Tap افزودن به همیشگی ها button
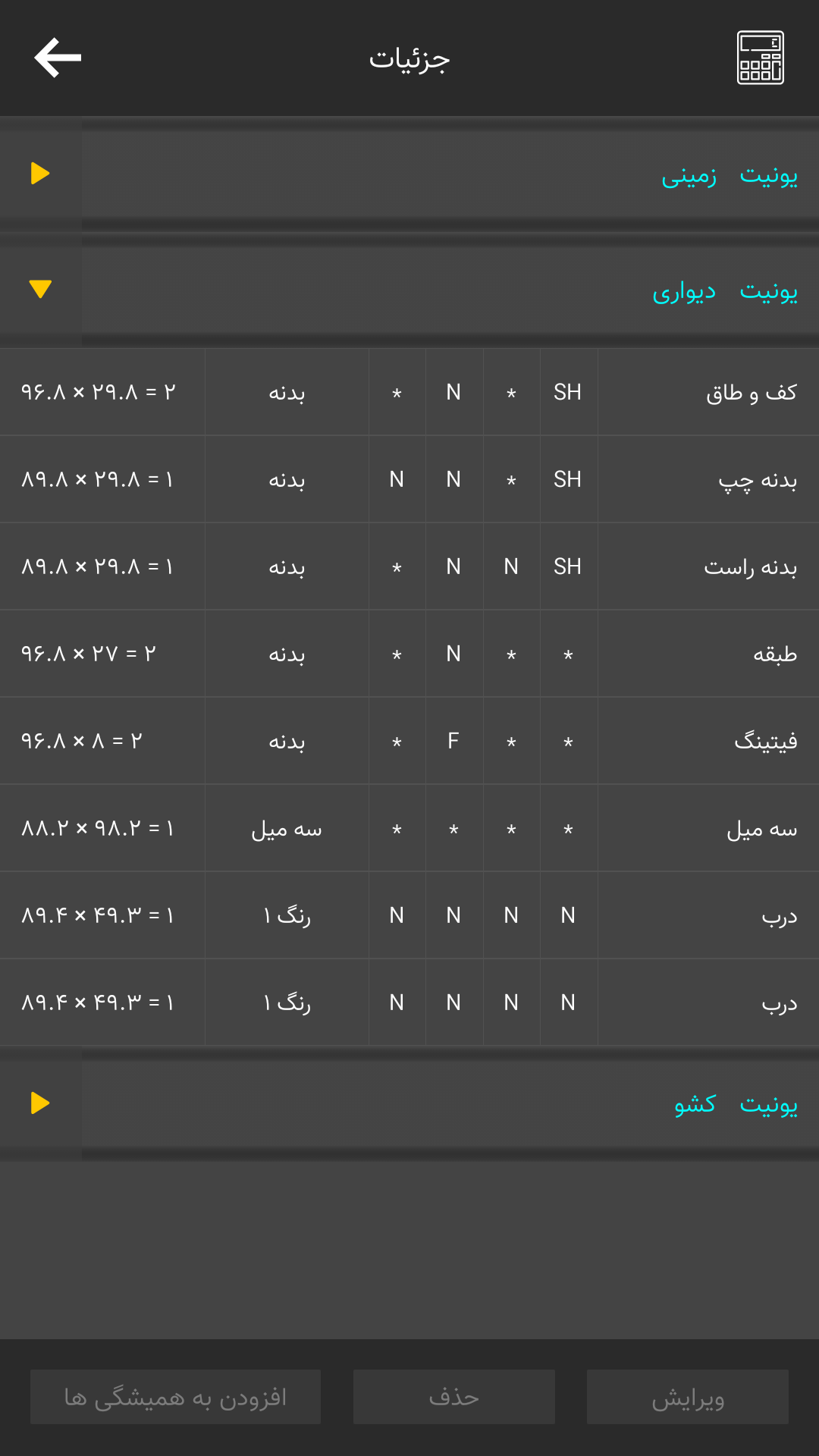Image resolution: width=819 pixels, height=1456 pixels. pos(175,1397)
